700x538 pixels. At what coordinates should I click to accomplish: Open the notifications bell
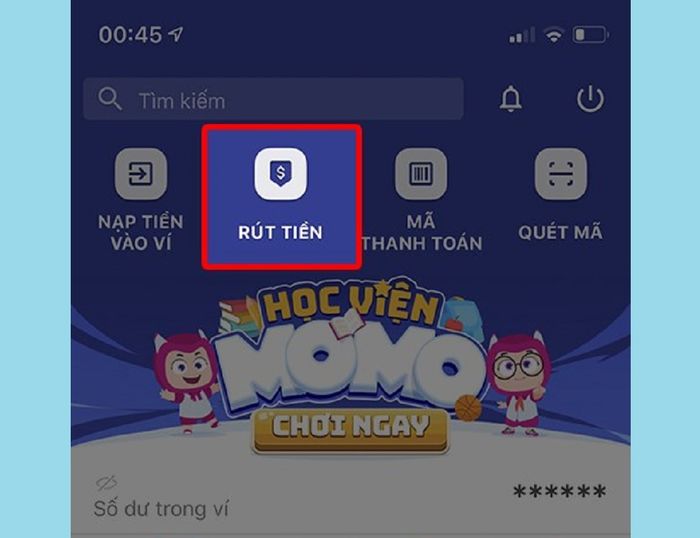pos(511,99)
